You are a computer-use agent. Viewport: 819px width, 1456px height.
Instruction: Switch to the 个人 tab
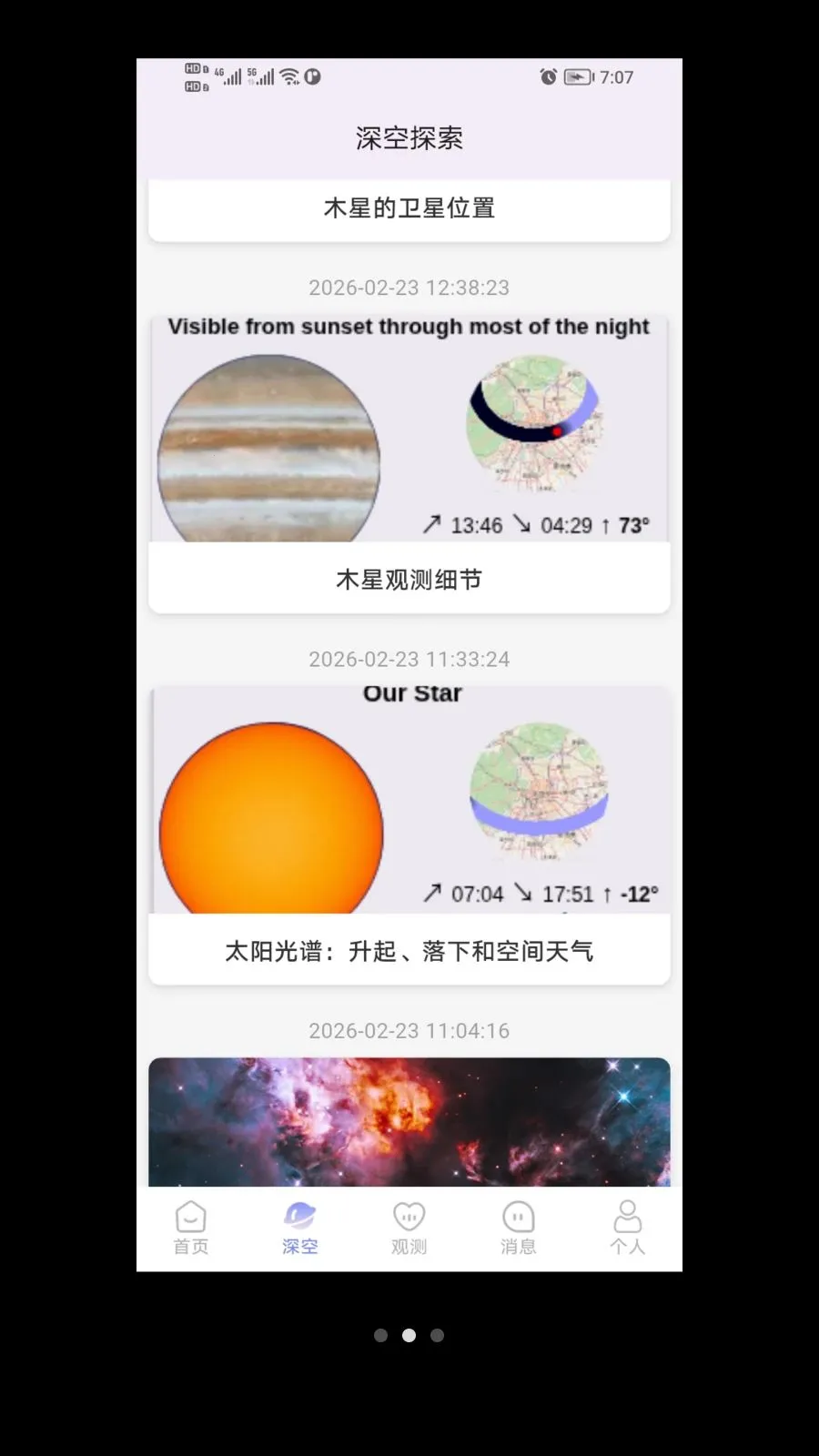pos(627,1228)
